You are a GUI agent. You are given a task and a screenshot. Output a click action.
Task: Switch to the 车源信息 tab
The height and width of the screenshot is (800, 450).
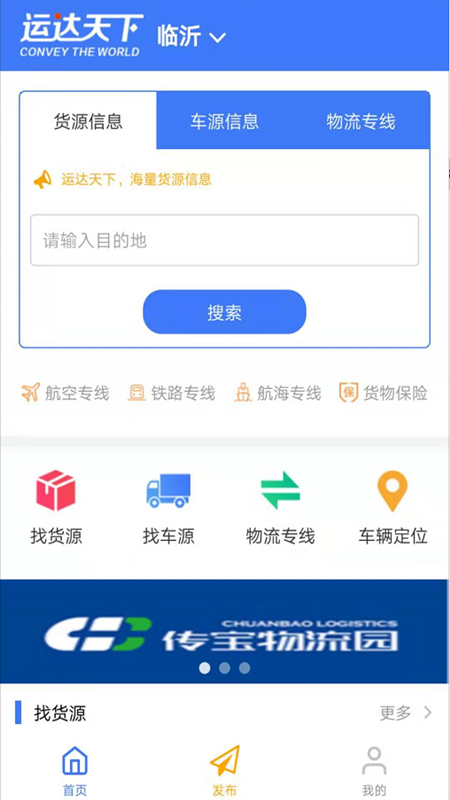pyautogui.click(x=224, y=121)
